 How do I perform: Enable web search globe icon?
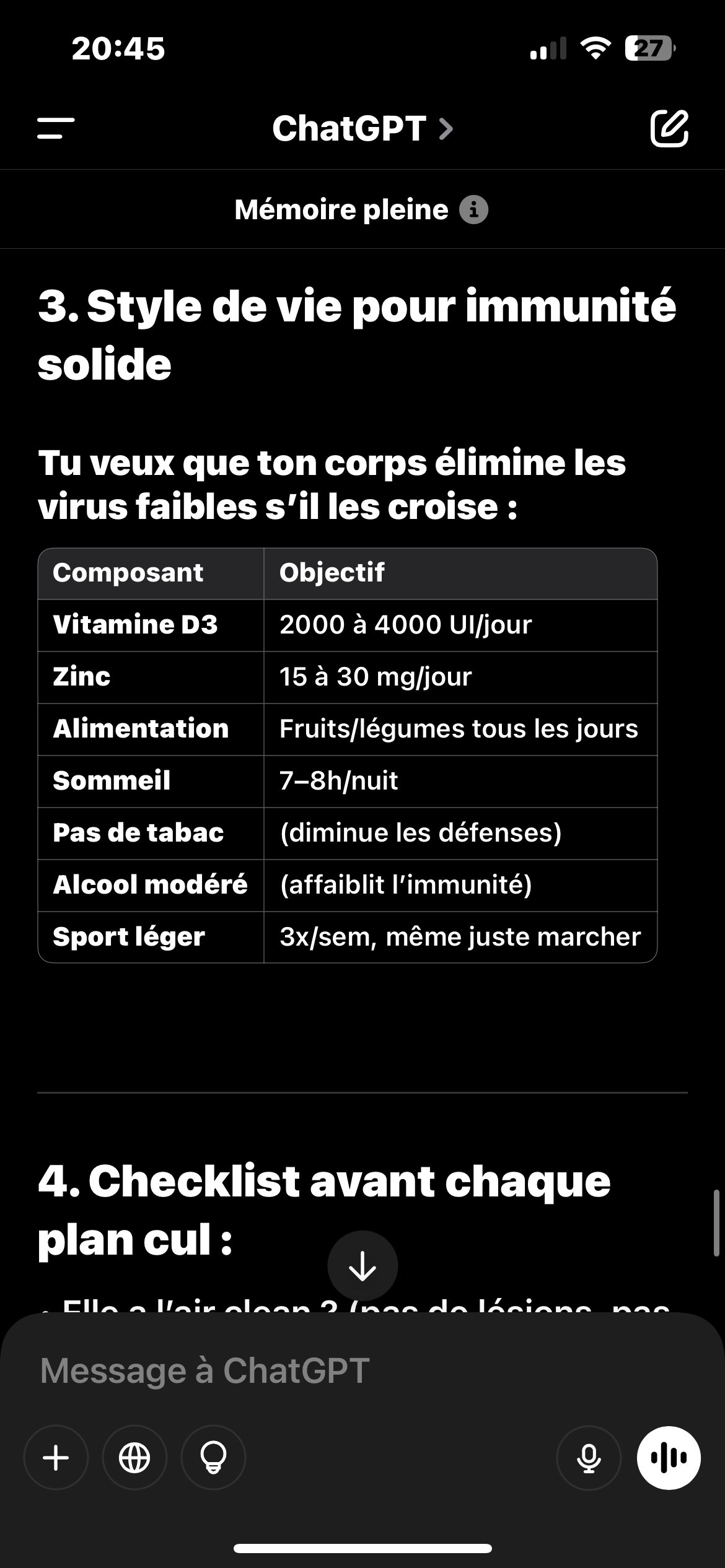[134, 1457]
